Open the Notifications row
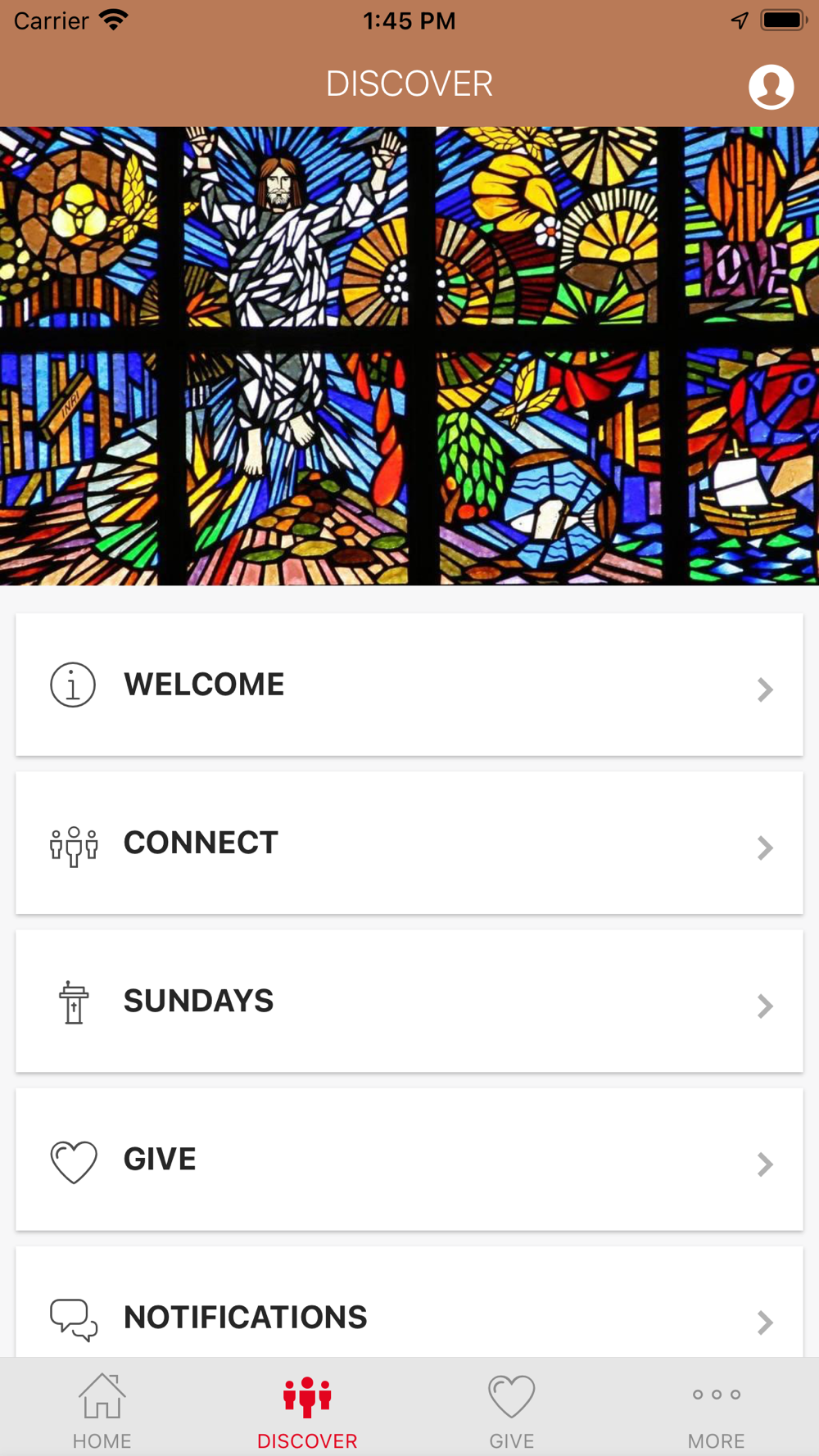The image size is (819, 1456). coord(409,1302)
